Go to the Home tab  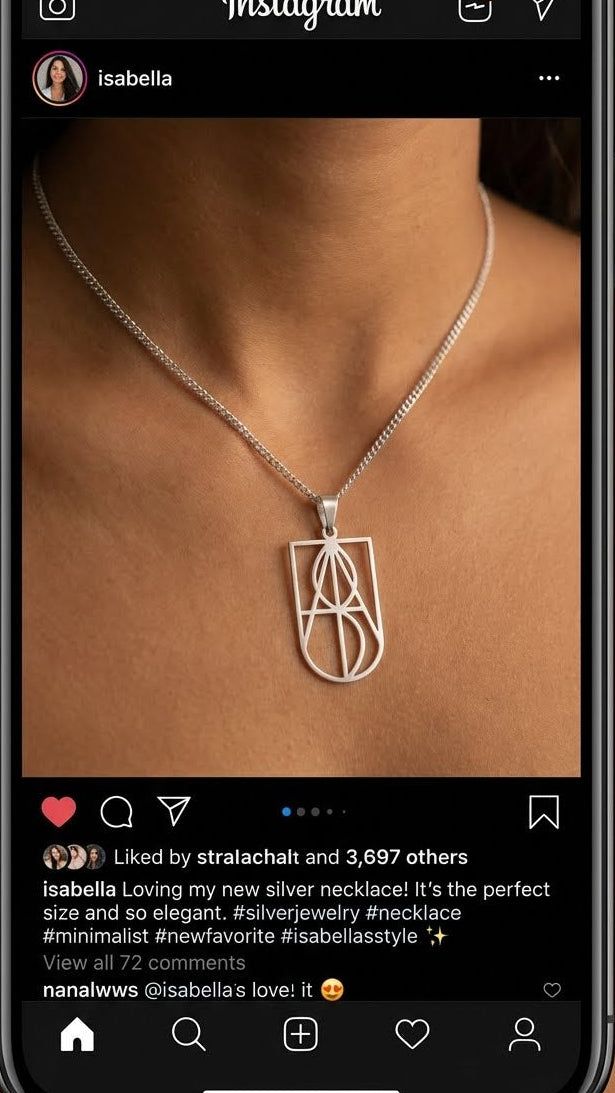tap(77, 1034)
